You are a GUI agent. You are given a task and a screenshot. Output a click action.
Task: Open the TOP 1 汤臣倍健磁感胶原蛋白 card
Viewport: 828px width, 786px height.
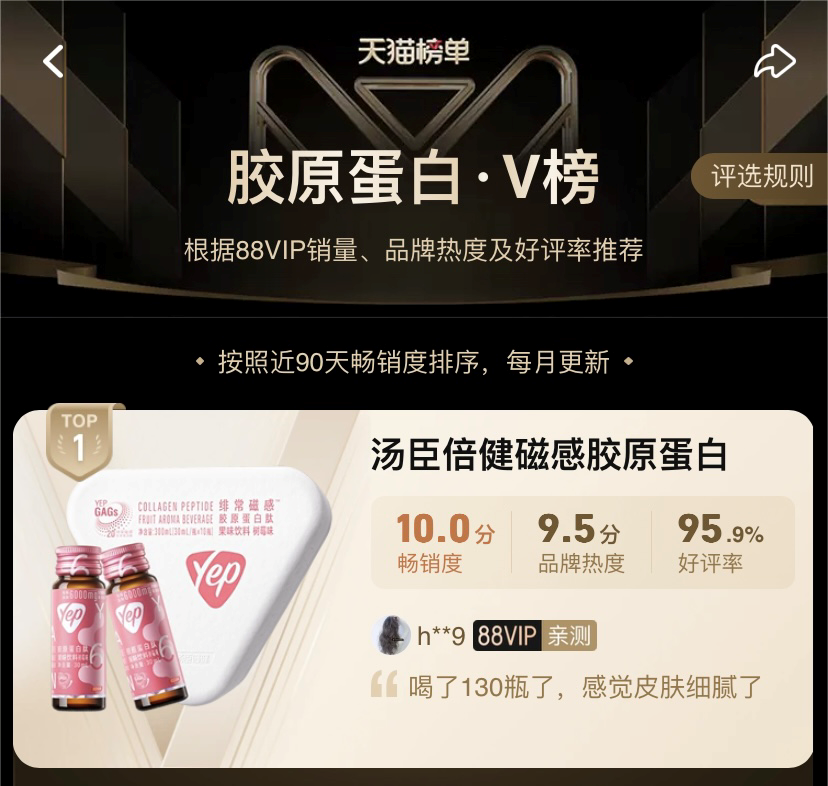548,456
